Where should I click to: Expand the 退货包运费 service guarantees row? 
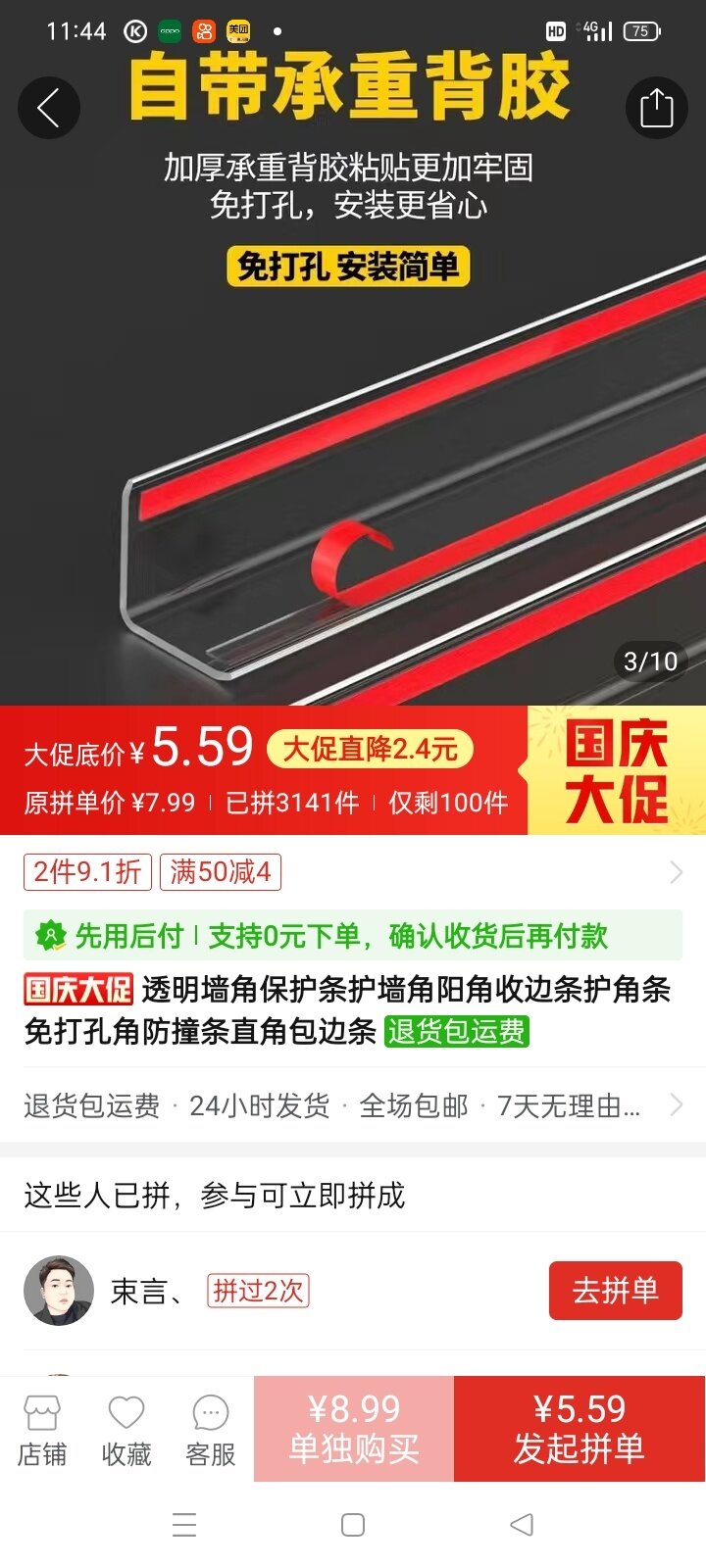point(353,1106)
